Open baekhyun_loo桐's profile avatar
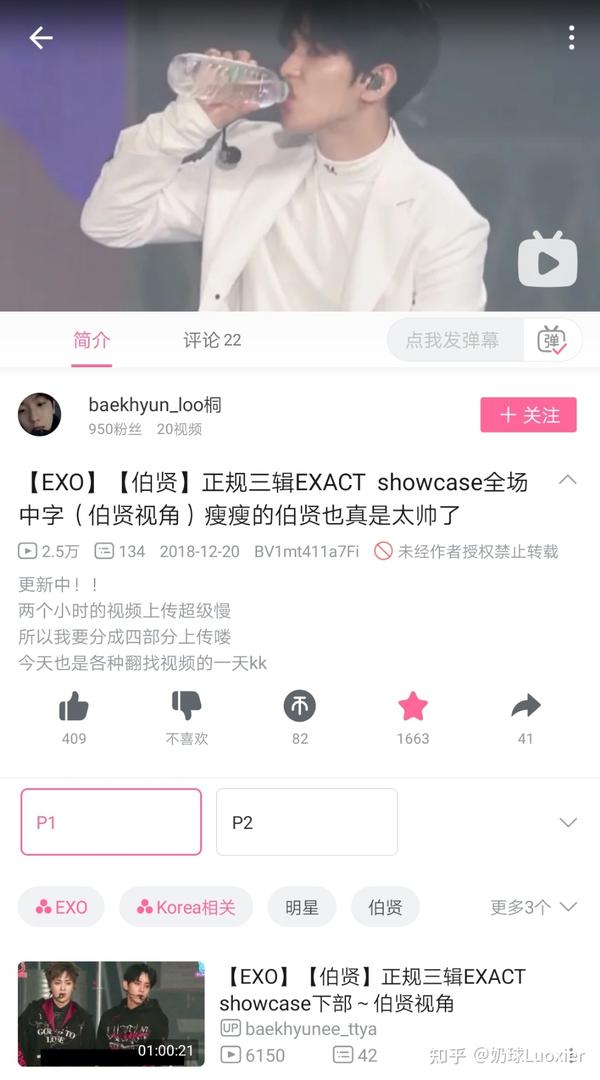The height and width of the screenshot is (1080, 600). [x=40, y=415]
